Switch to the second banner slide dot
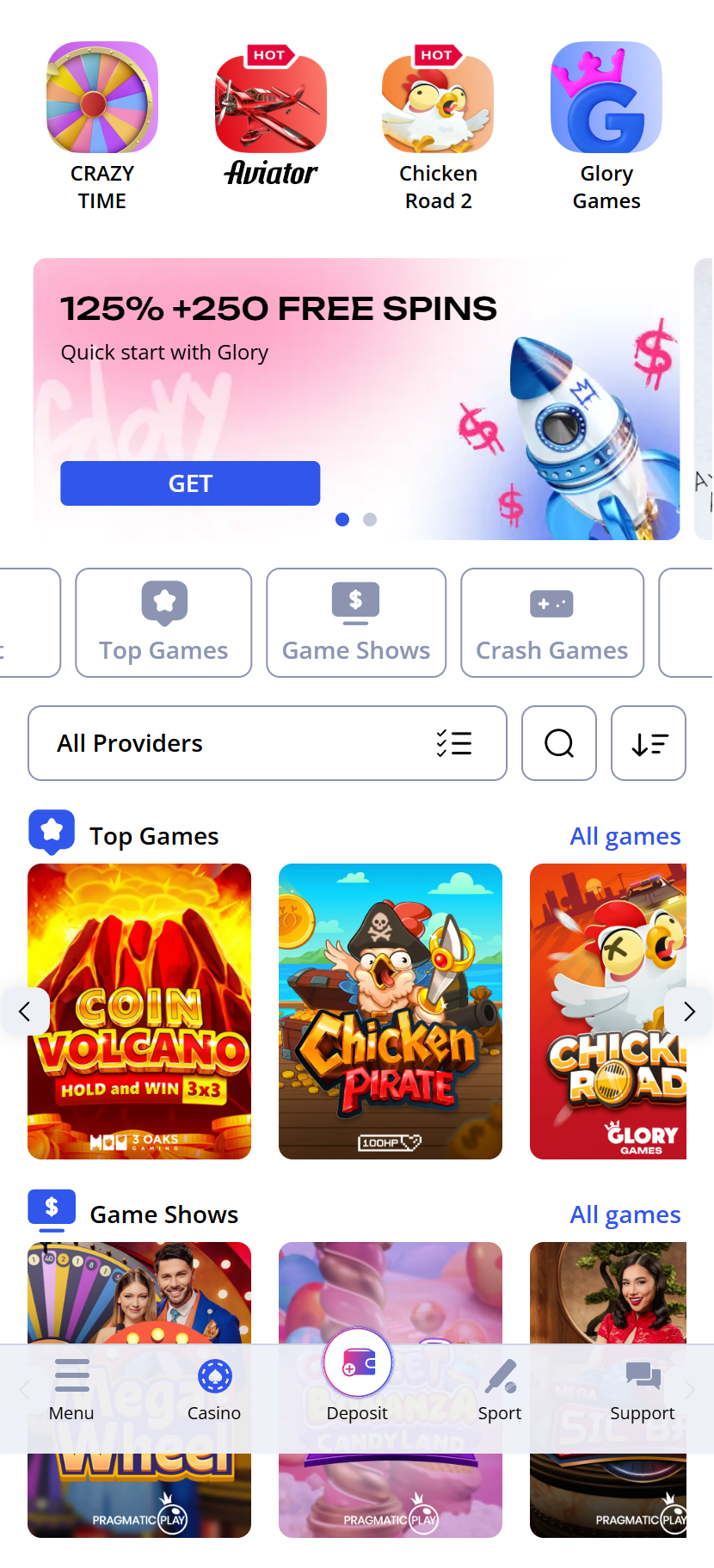Screen dimensions: 714x1568 370,520
